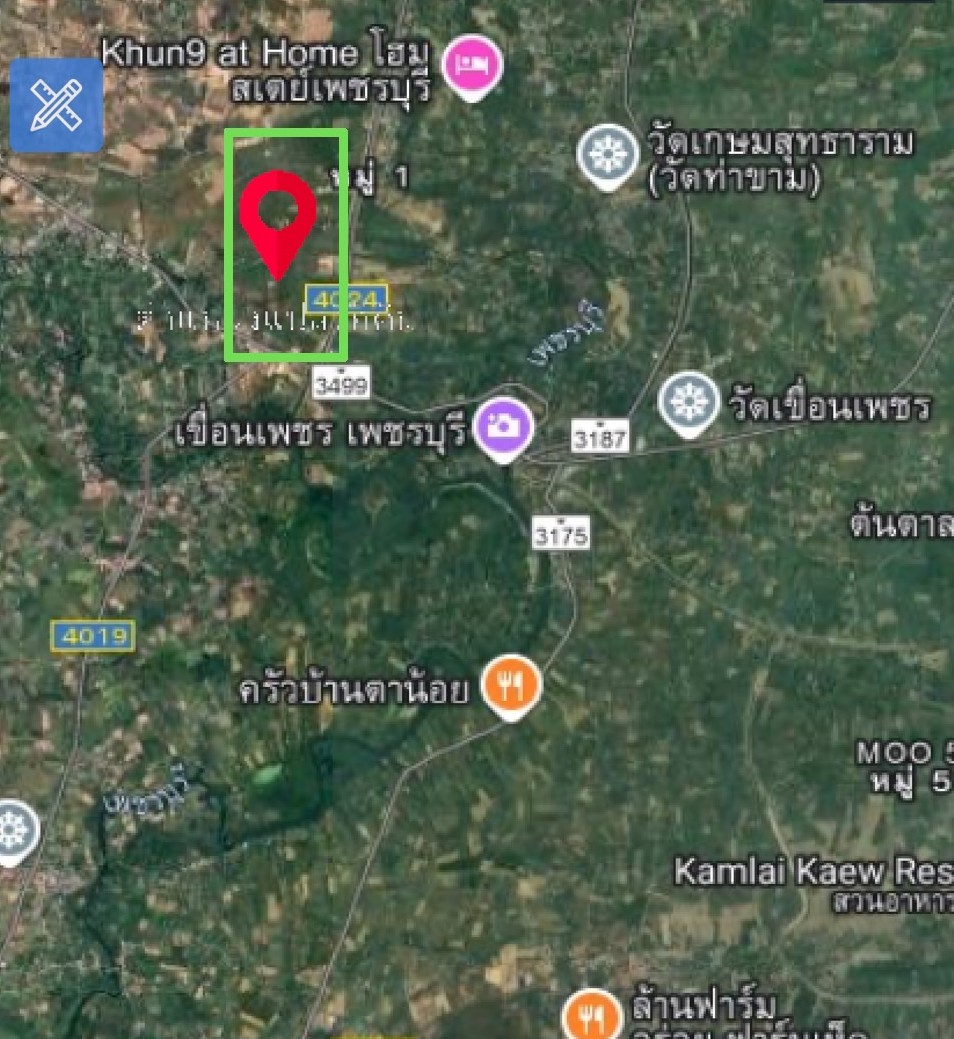This screenshot has height=1039, width=954.
Task: Open the ruler and pencil measure tool
Action: (x=56, y=105)
